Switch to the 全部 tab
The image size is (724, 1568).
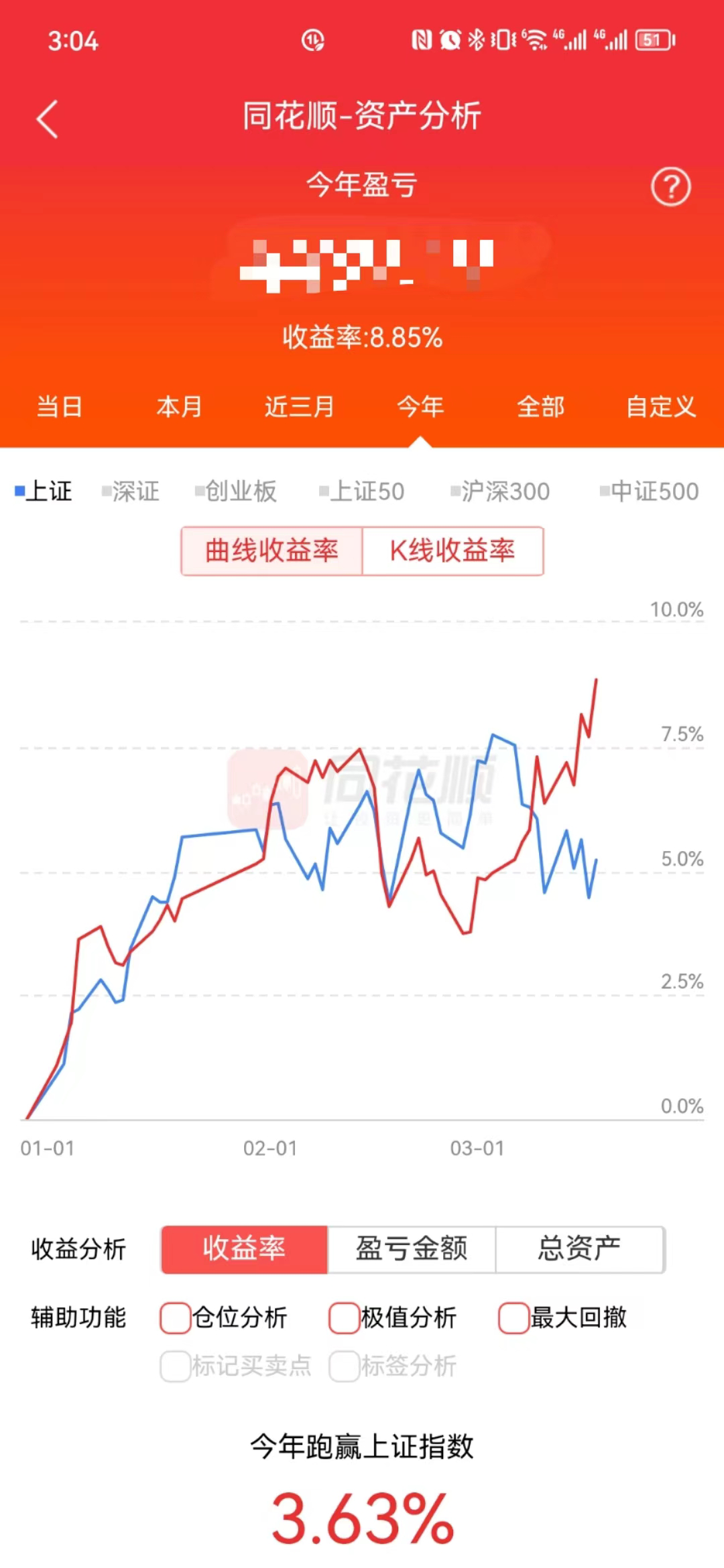(x=540, y=407)
